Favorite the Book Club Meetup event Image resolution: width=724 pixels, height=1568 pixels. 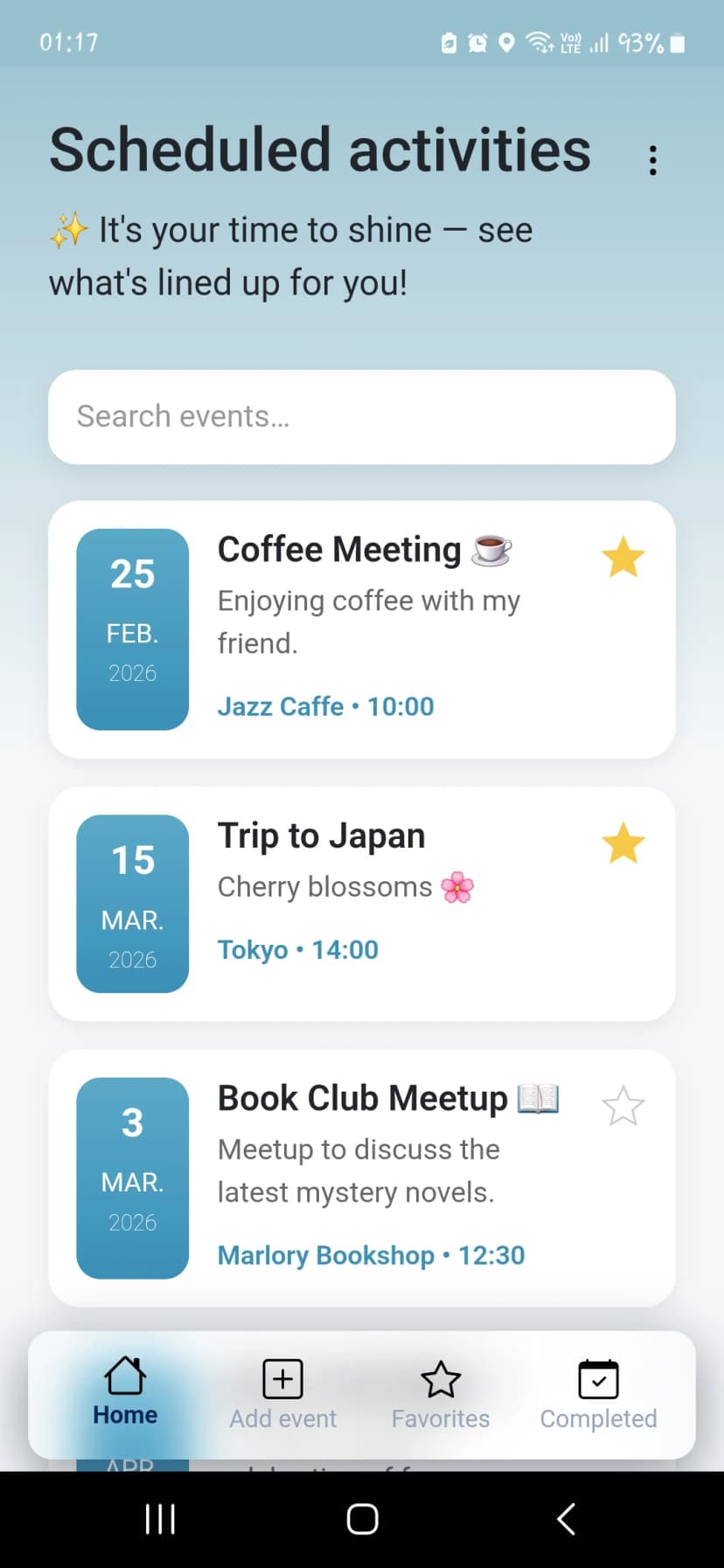coord(623,1105)
